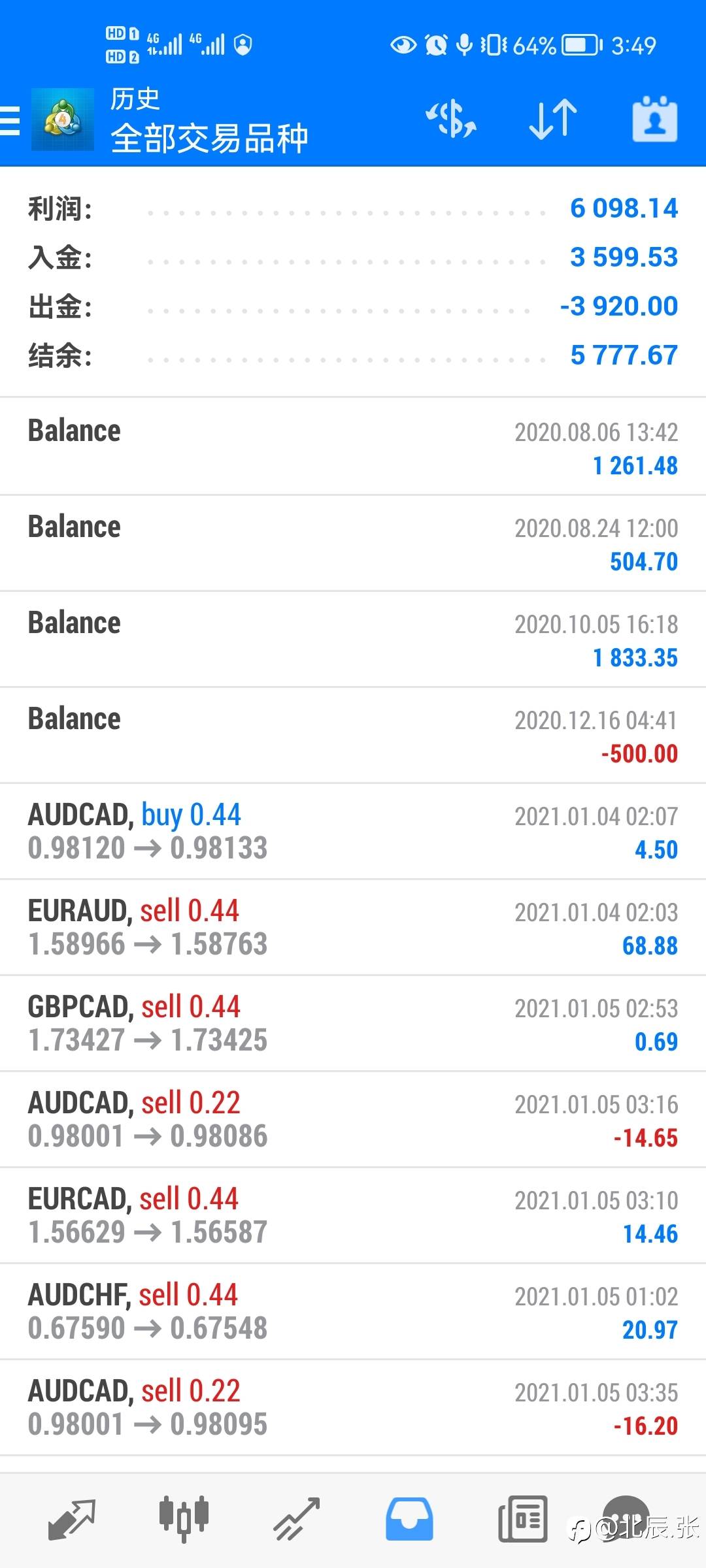Switch to the Quotes tab
Image resolution: width=706 pixels, height=1568 pixels.
(72, 1518)
